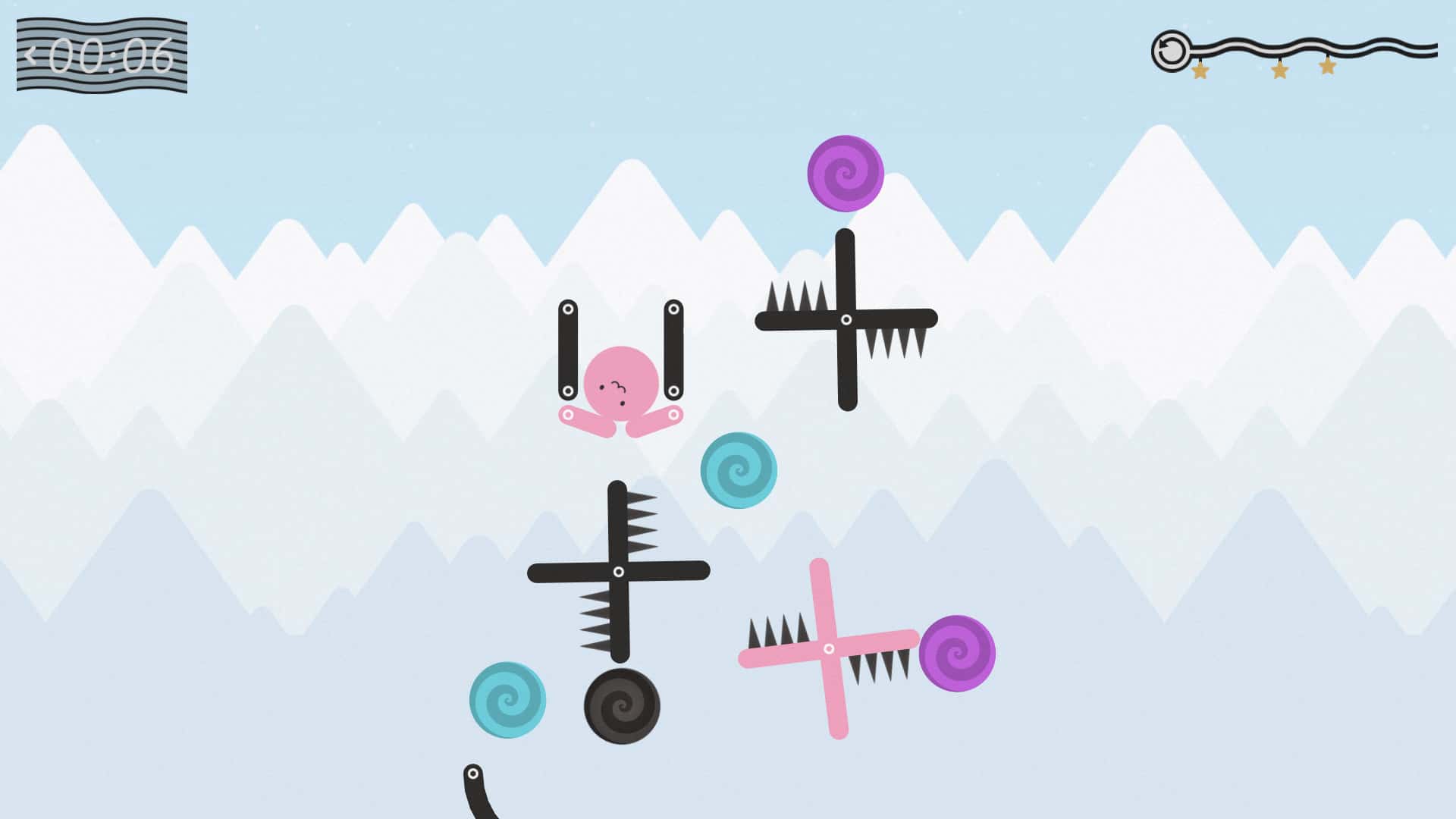Restart the level with the circular arrow
The height and width of the screenshot is (819, 1456).
point(1172,52)
